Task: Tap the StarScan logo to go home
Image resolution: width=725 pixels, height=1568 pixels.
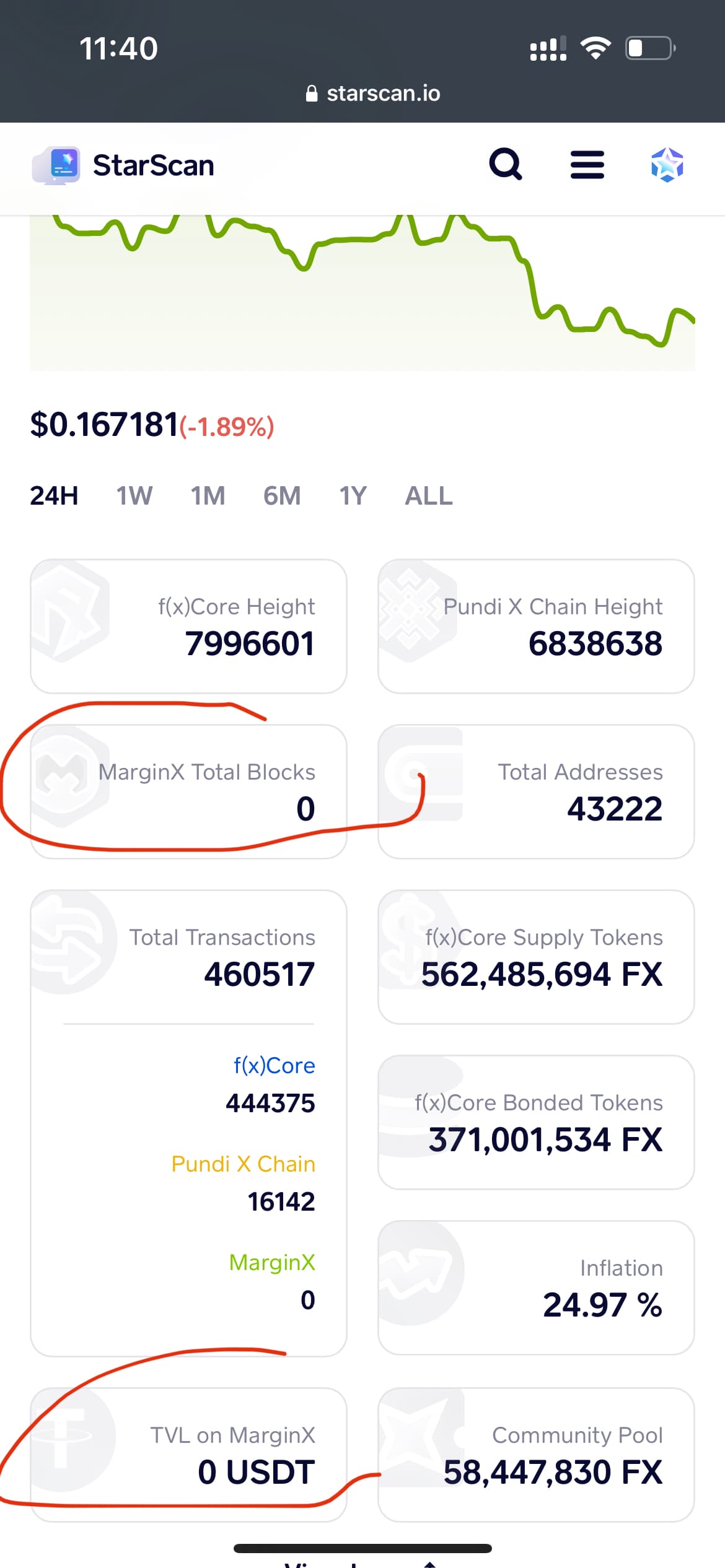Action: 124,165
